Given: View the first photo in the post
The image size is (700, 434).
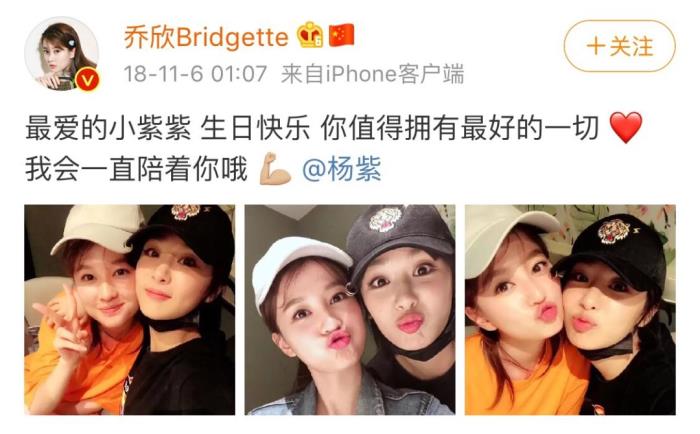Looking at the screenshot, I should (x=130, y=309).
